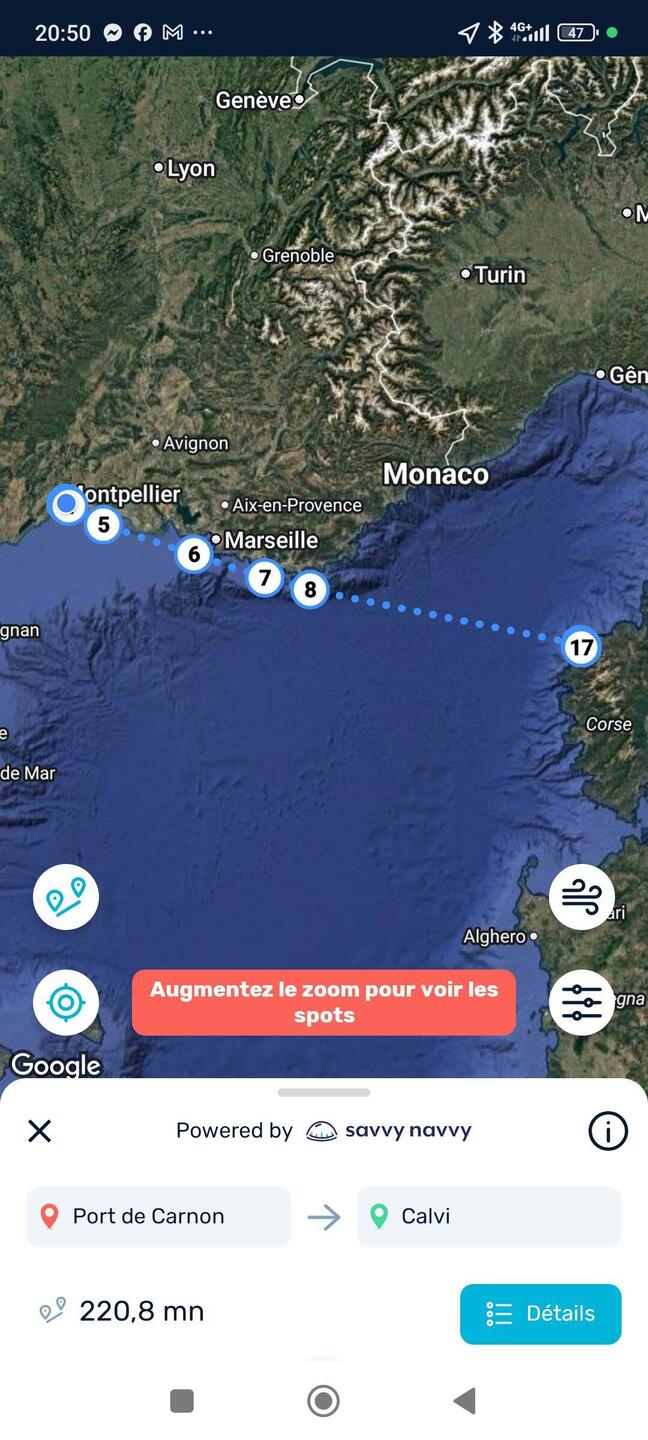Go back with system back button

pyautogui.click(x=464, y=1401)
